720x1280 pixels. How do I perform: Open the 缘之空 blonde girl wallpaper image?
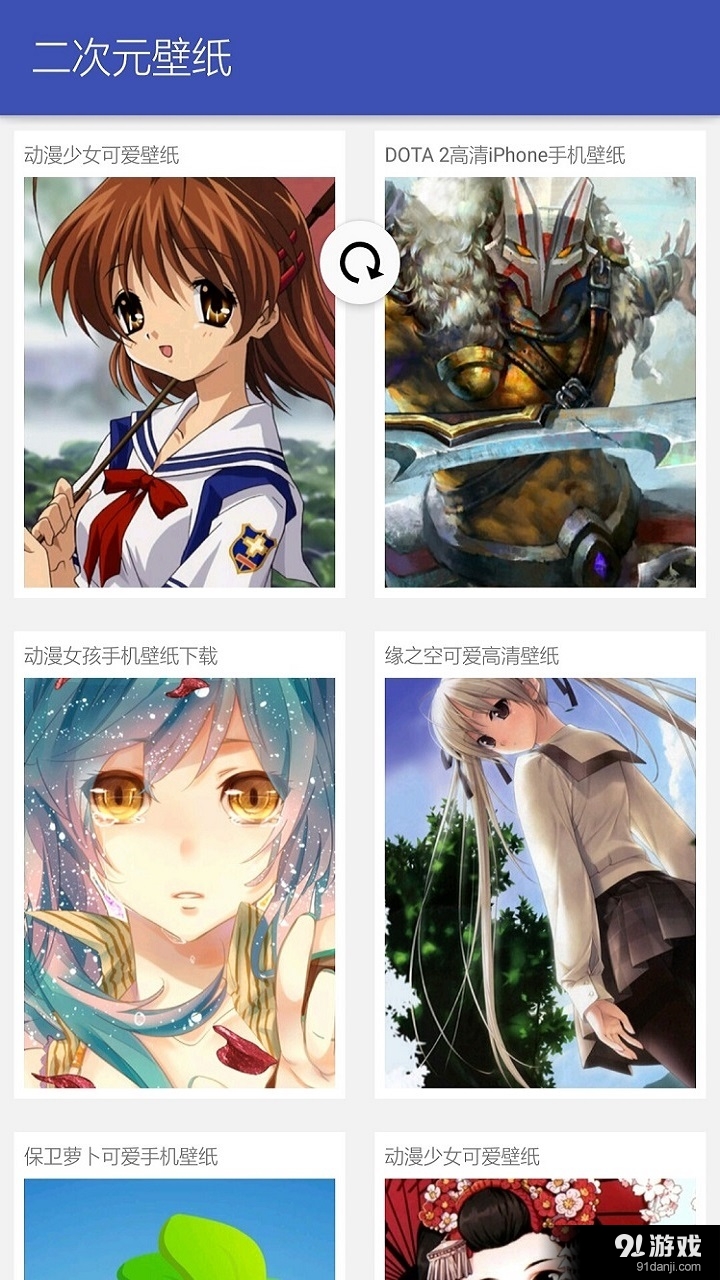(540, 885)
